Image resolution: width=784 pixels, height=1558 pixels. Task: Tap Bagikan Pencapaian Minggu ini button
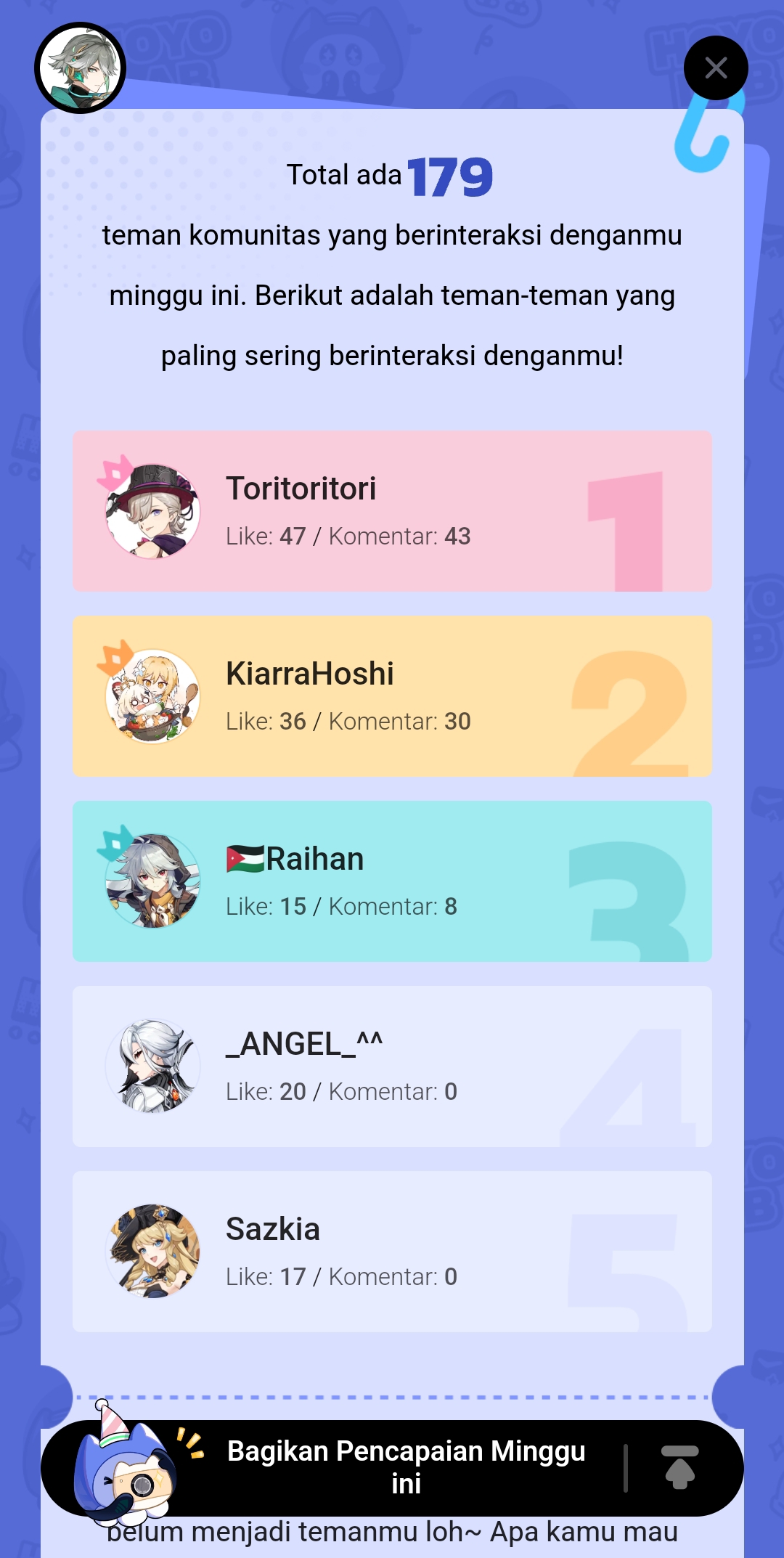point(405,1467)
